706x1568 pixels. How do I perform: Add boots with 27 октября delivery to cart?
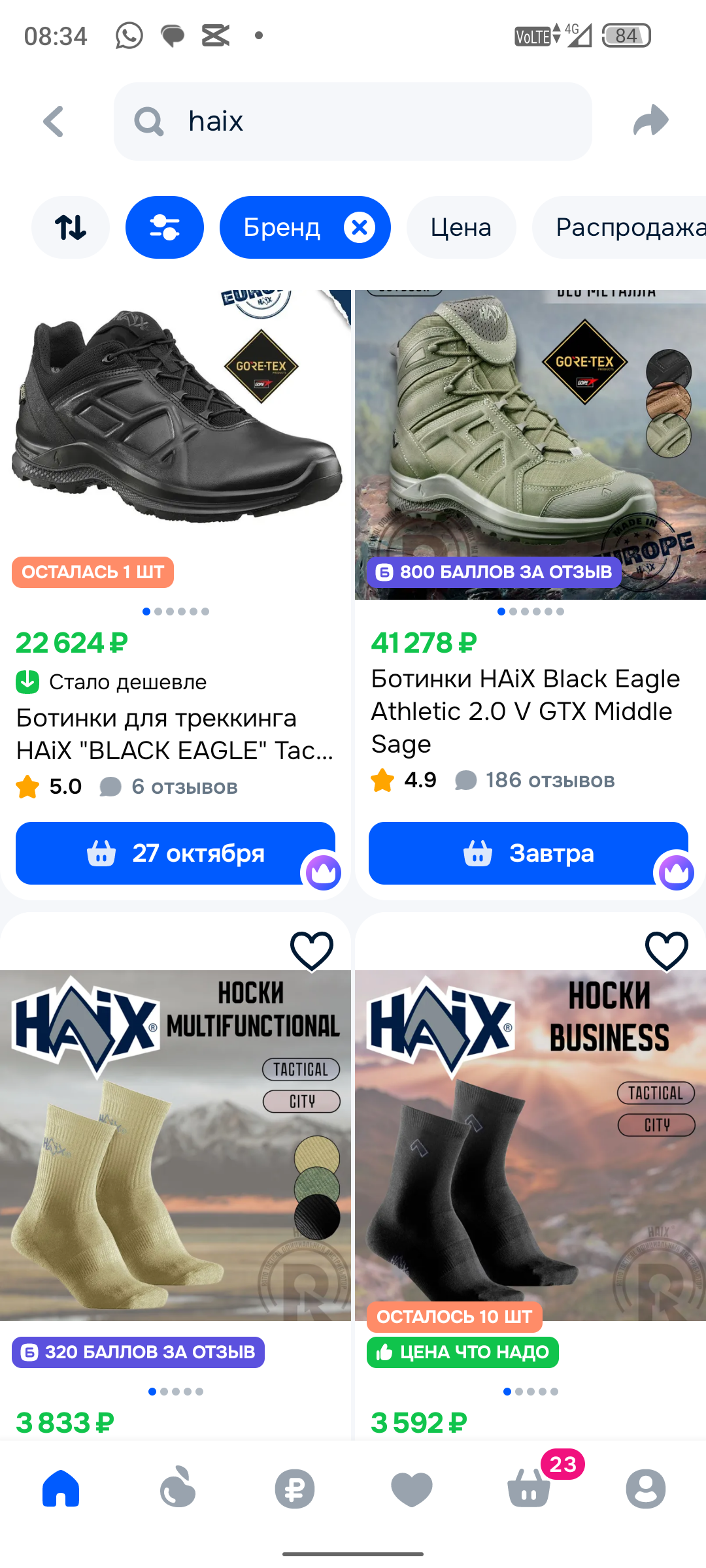[175, 853]
